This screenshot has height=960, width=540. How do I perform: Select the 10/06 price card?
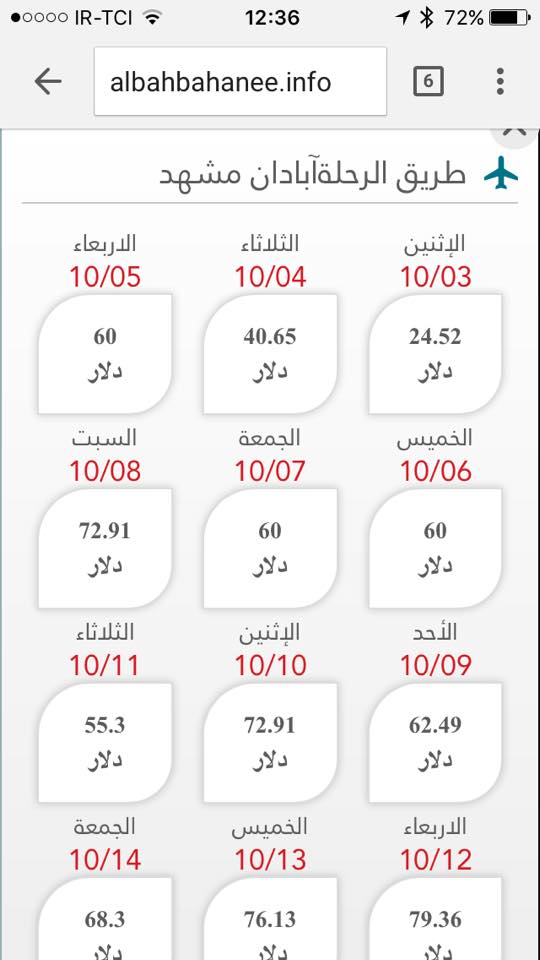click(435, 548)
